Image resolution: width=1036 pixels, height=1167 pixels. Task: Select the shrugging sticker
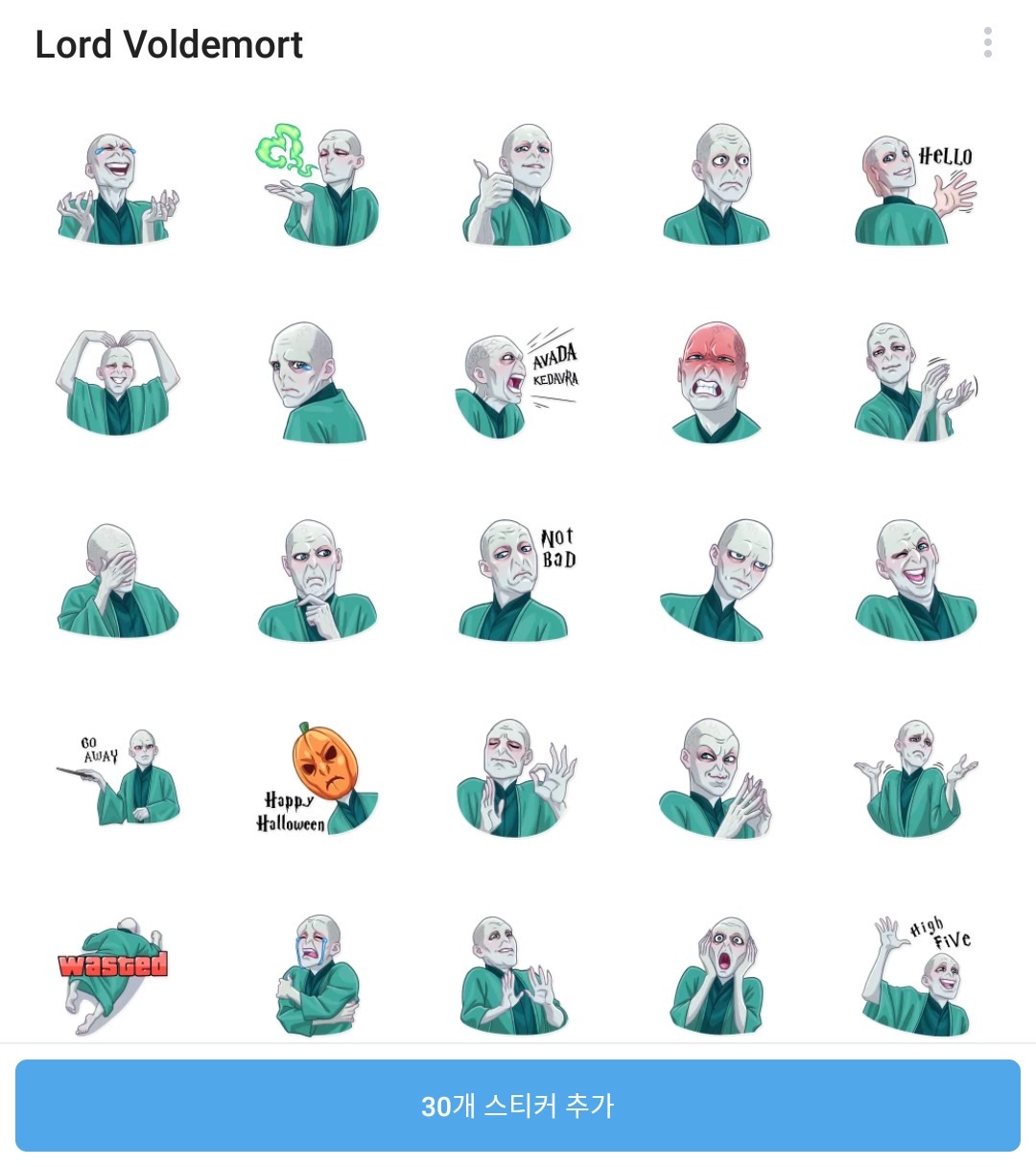[x=915, y=778]
